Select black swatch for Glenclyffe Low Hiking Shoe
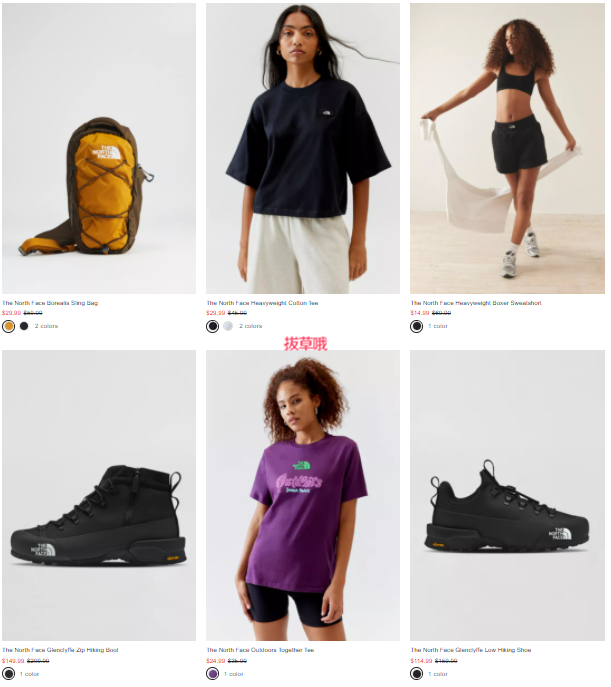The height and width of the screenshot is (687, 611). point(417,674)
